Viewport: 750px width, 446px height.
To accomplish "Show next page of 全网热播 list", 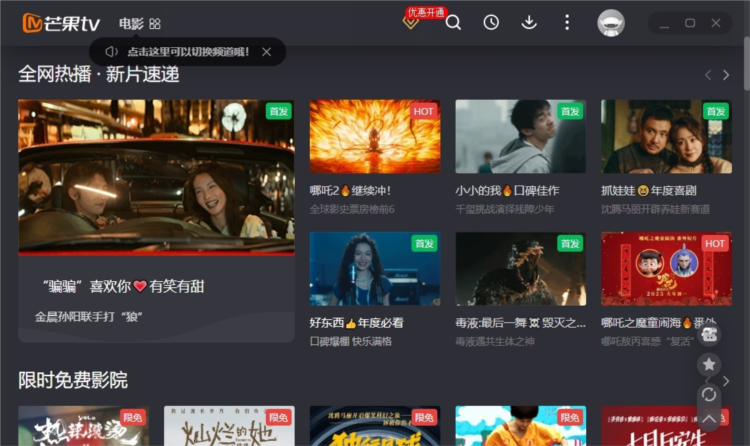I will coord(726,75).
